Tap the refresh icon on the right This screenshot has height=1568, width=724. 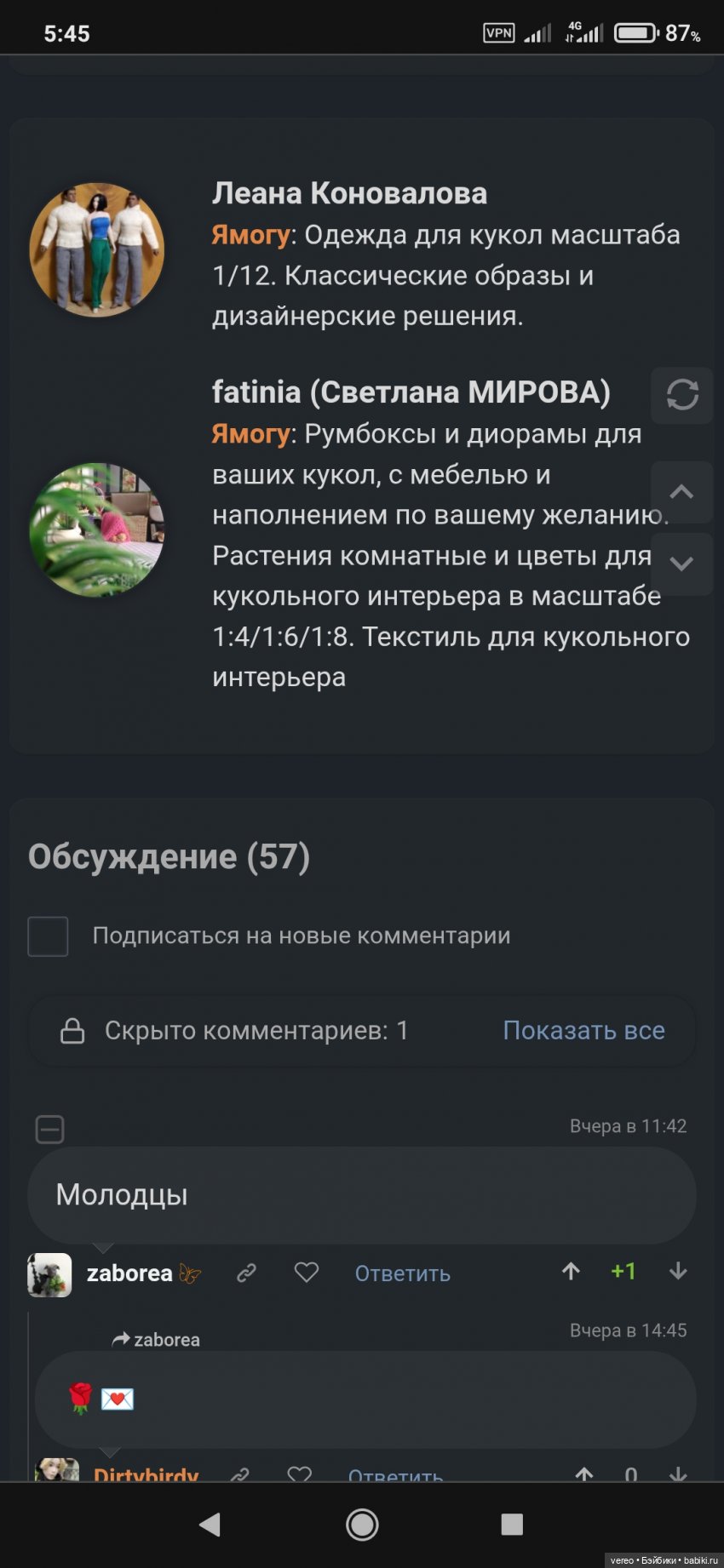click(x=681, y=395)
